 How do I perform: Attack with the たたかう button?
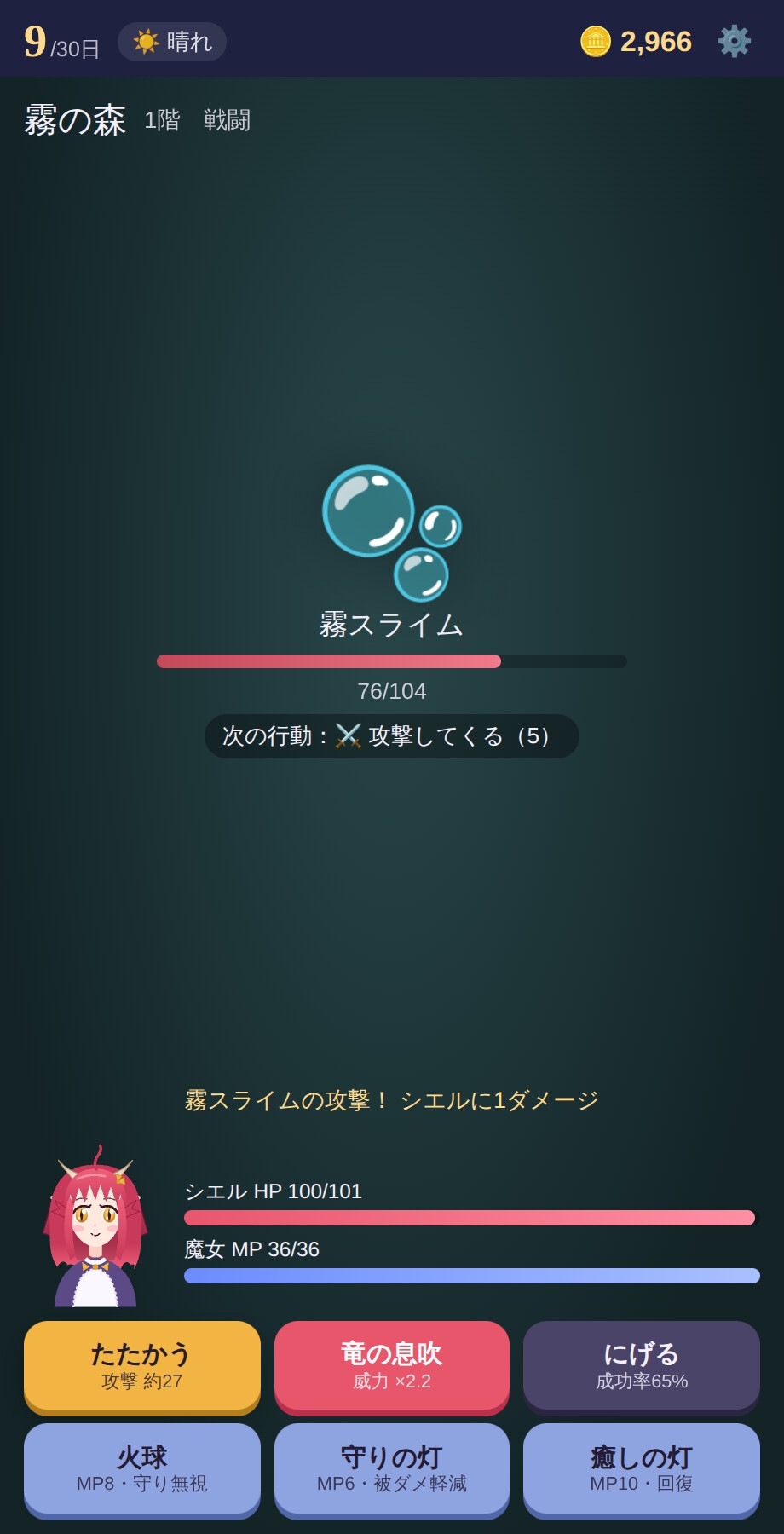(142, 1366)
